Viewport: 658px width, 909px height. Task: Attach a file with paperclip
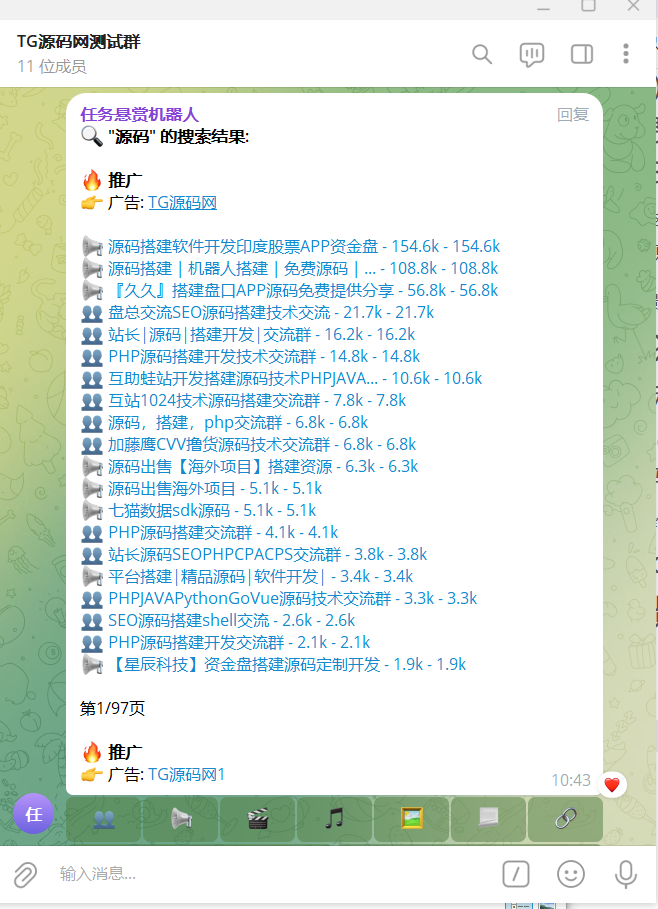click(x=25, y=874)
